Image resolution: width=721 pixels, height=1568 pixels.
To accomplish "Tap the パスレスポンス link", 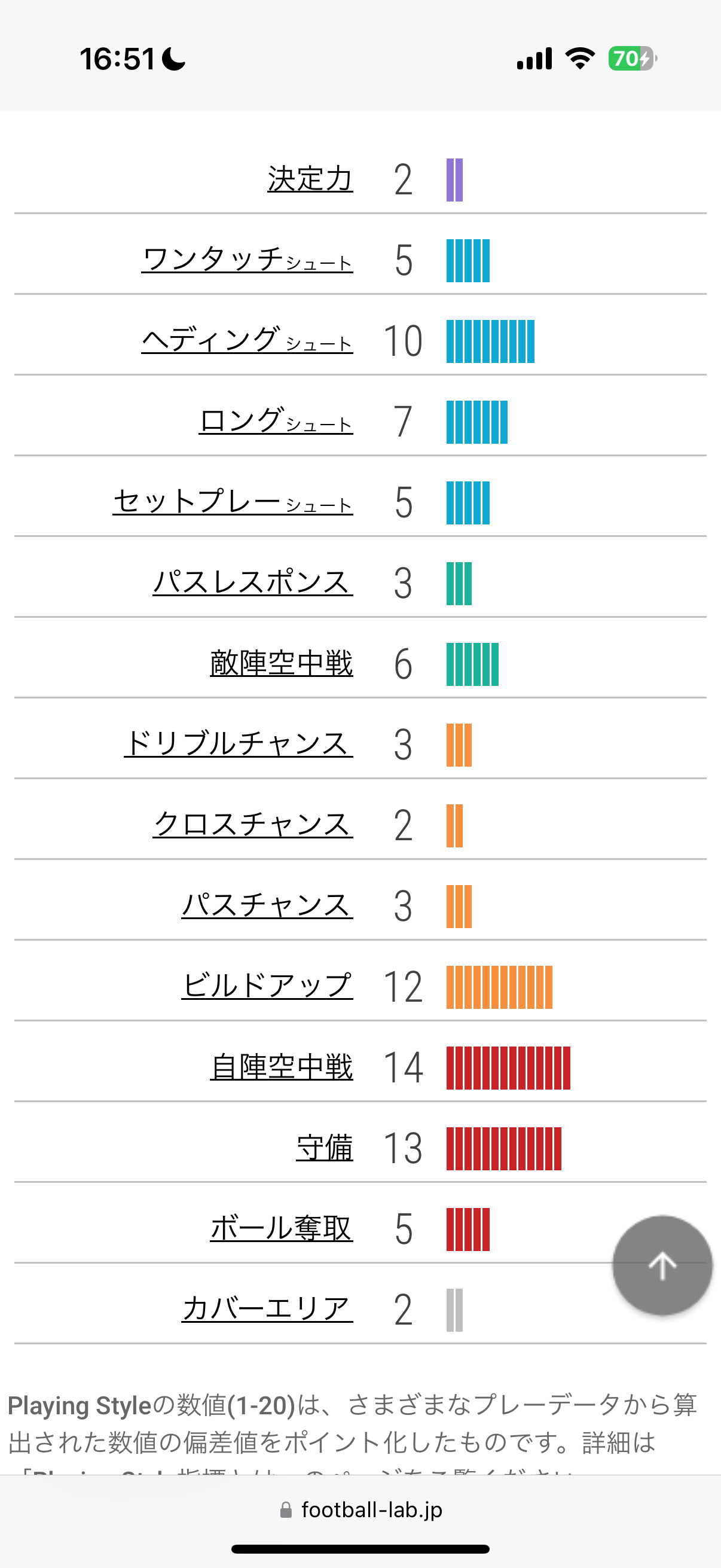I will tap(253, 582).
